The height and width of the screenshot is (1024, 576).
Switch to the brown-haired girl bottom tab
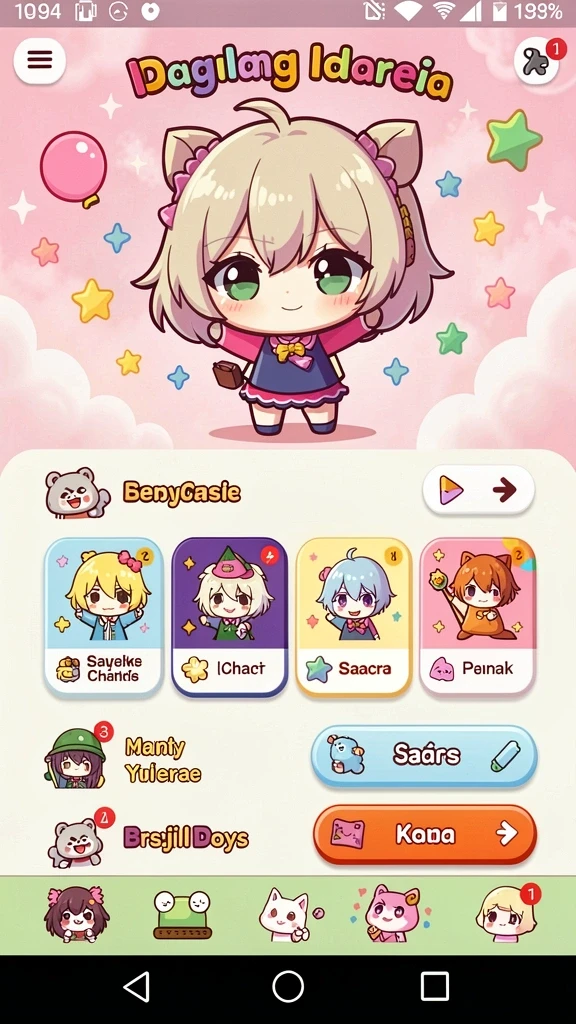[76, 914]
